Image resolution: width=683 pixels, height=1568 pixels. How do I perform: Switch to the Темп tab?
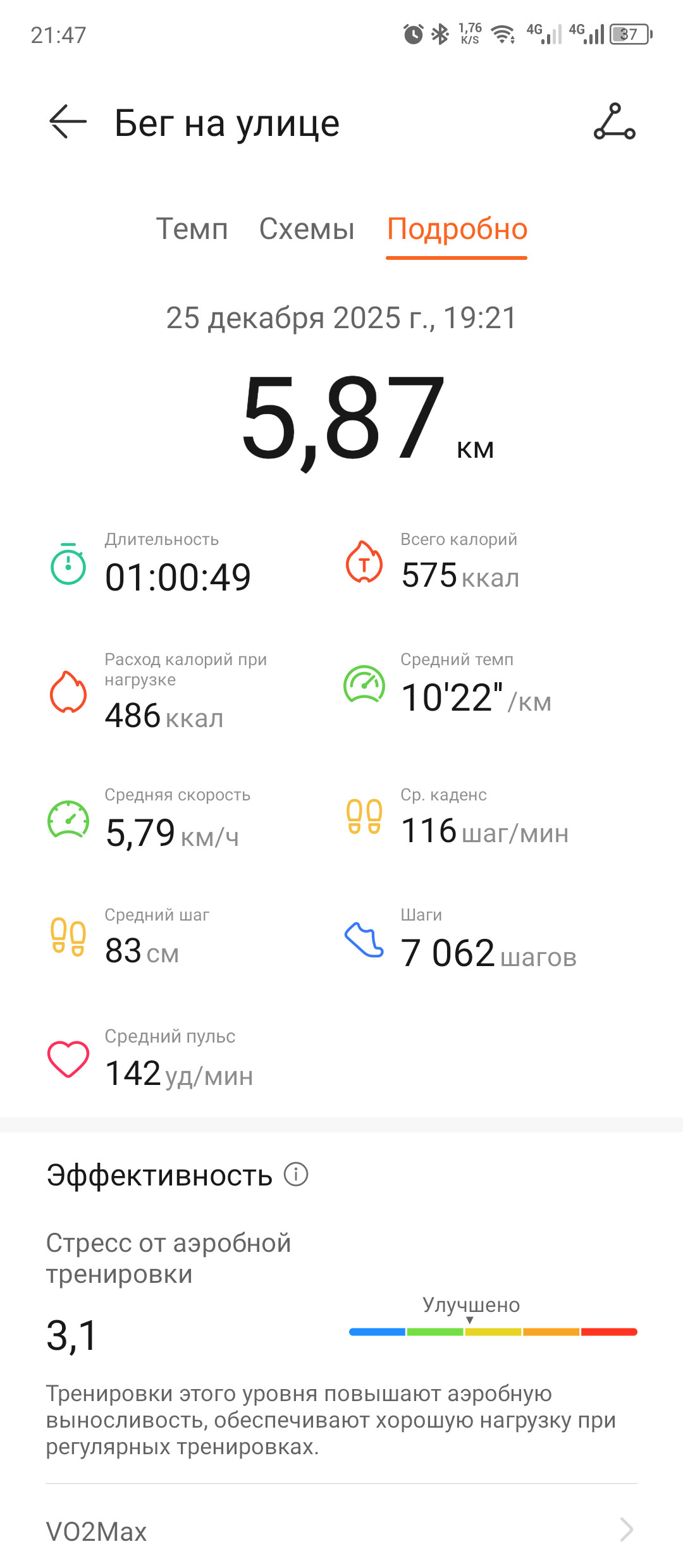click(x=192, y=229)
